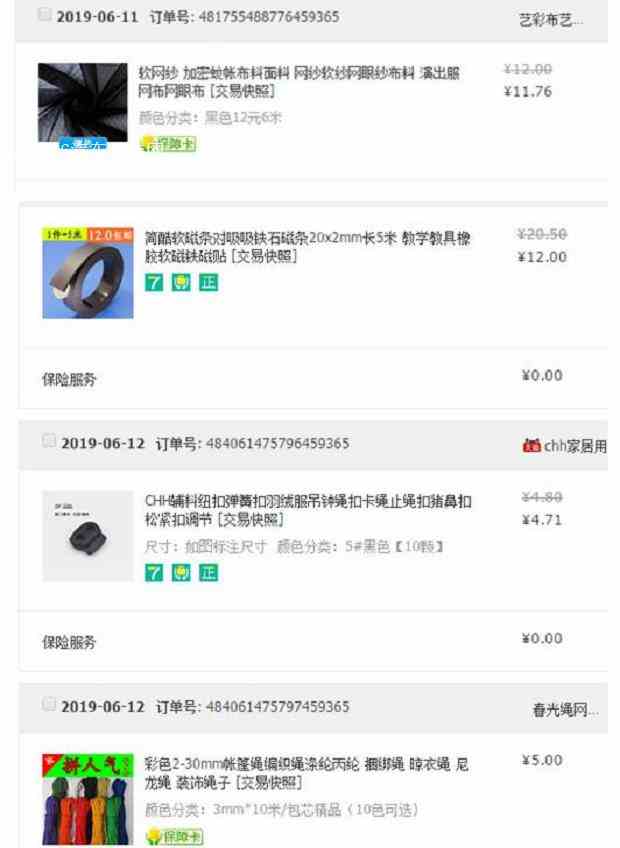Tick the checkbox for order 481755488776459365
This screenshot has width=620, height=848.
tap(44, 15)
